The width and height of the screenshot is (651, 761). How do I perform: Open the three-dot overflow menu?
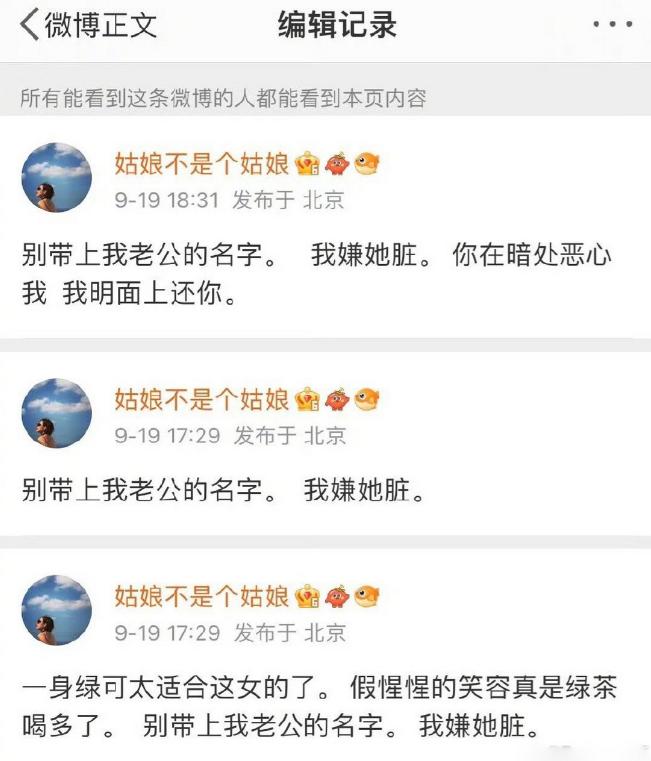(x=611, y=25)
